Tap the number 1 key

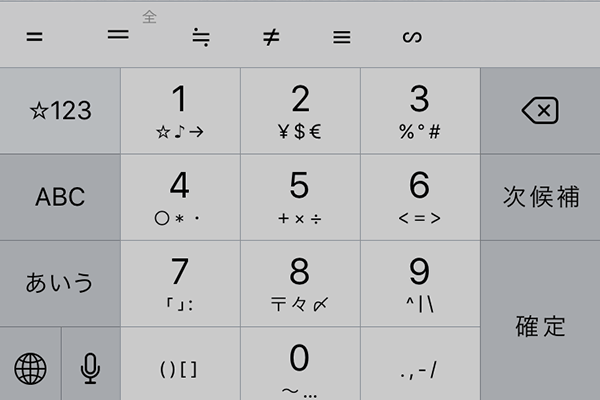(180, 111)
